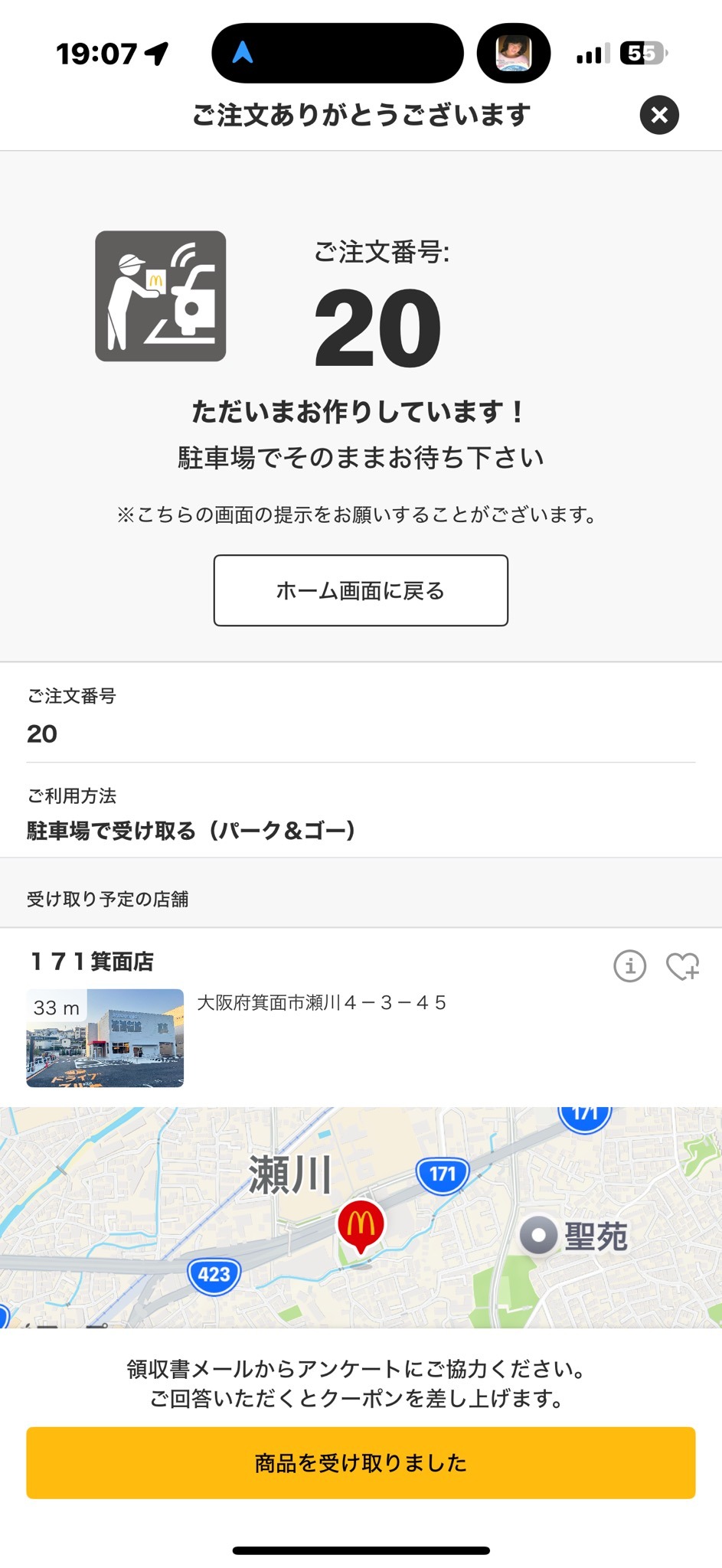This screenshot has height=1568, width=722.
Task: Tap ホーム画面に戻る button
Action: click(x=361, y=590)
